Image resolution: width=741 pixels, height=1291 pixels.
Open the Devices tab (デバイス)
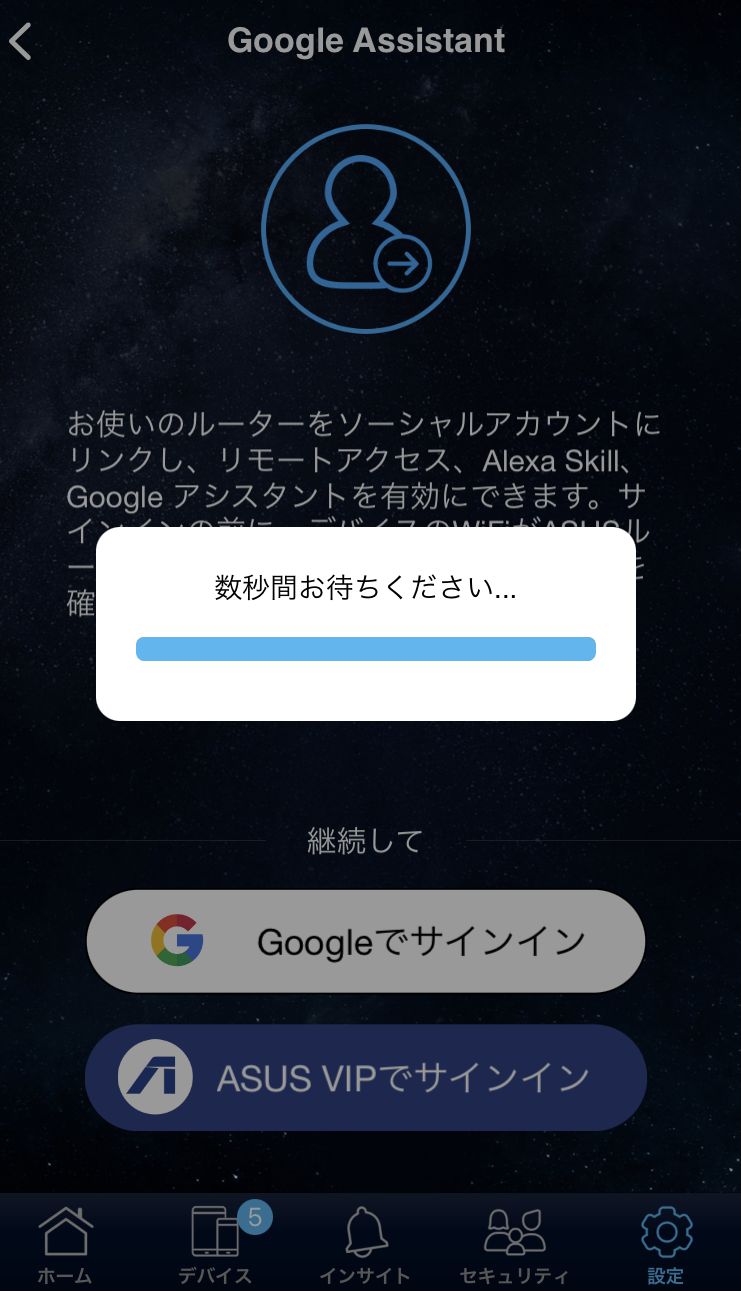215,1244
